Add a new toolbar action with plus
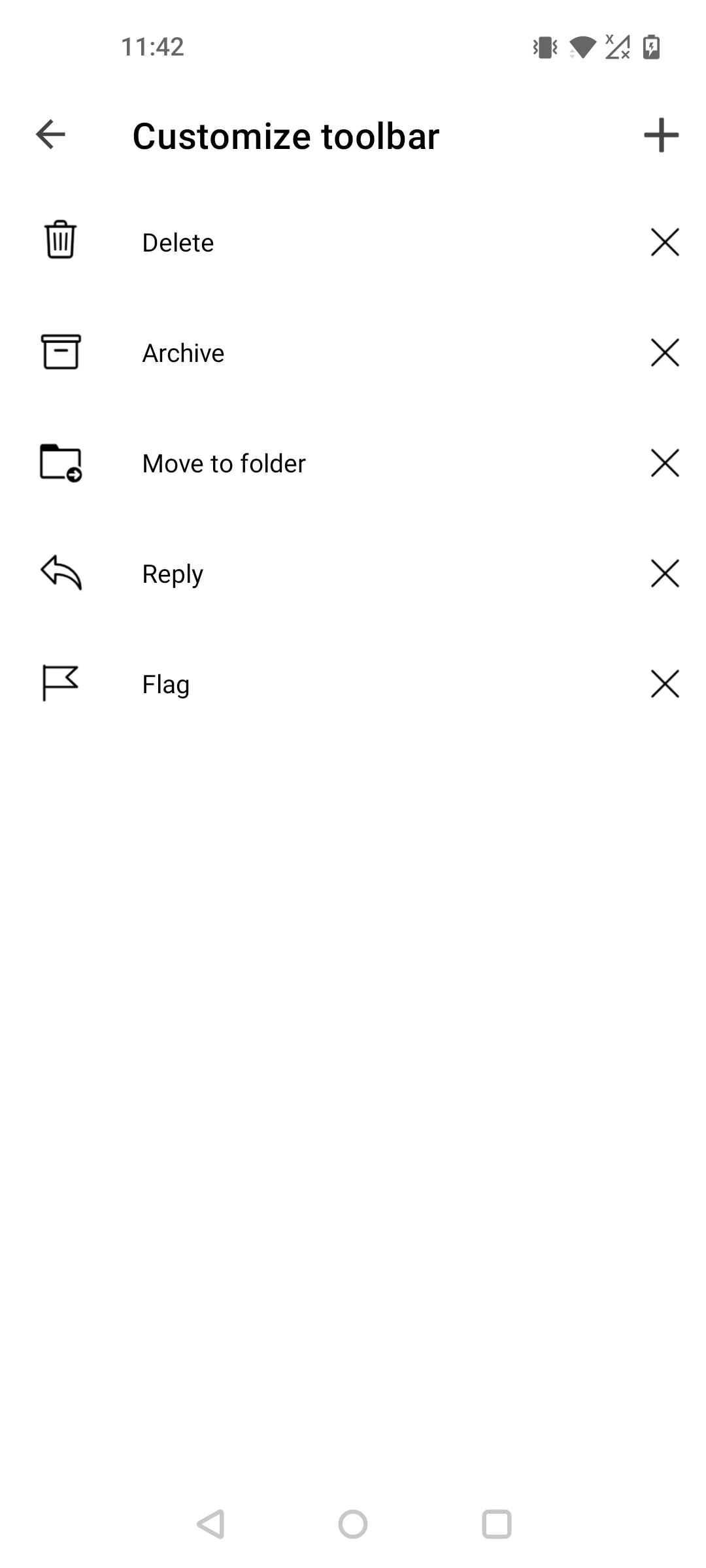Image resolution: width=706 pixels, height=1568 pixels. [x=661, y=135]
